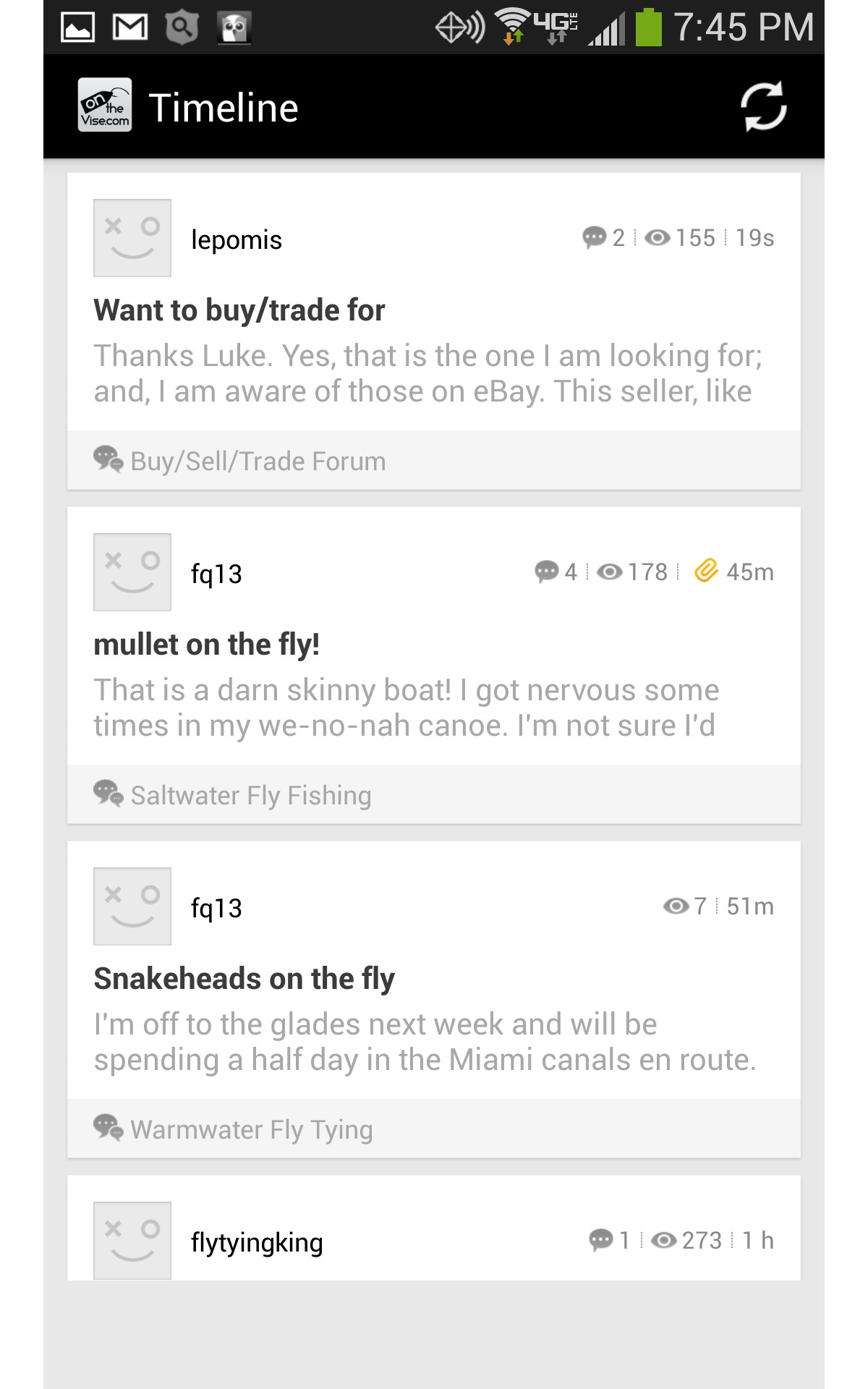Tap the forum chat icon beside Buy/Sell/Trade Forum
This screenshot has height=1389, width=868.
(x=107, y=460)
